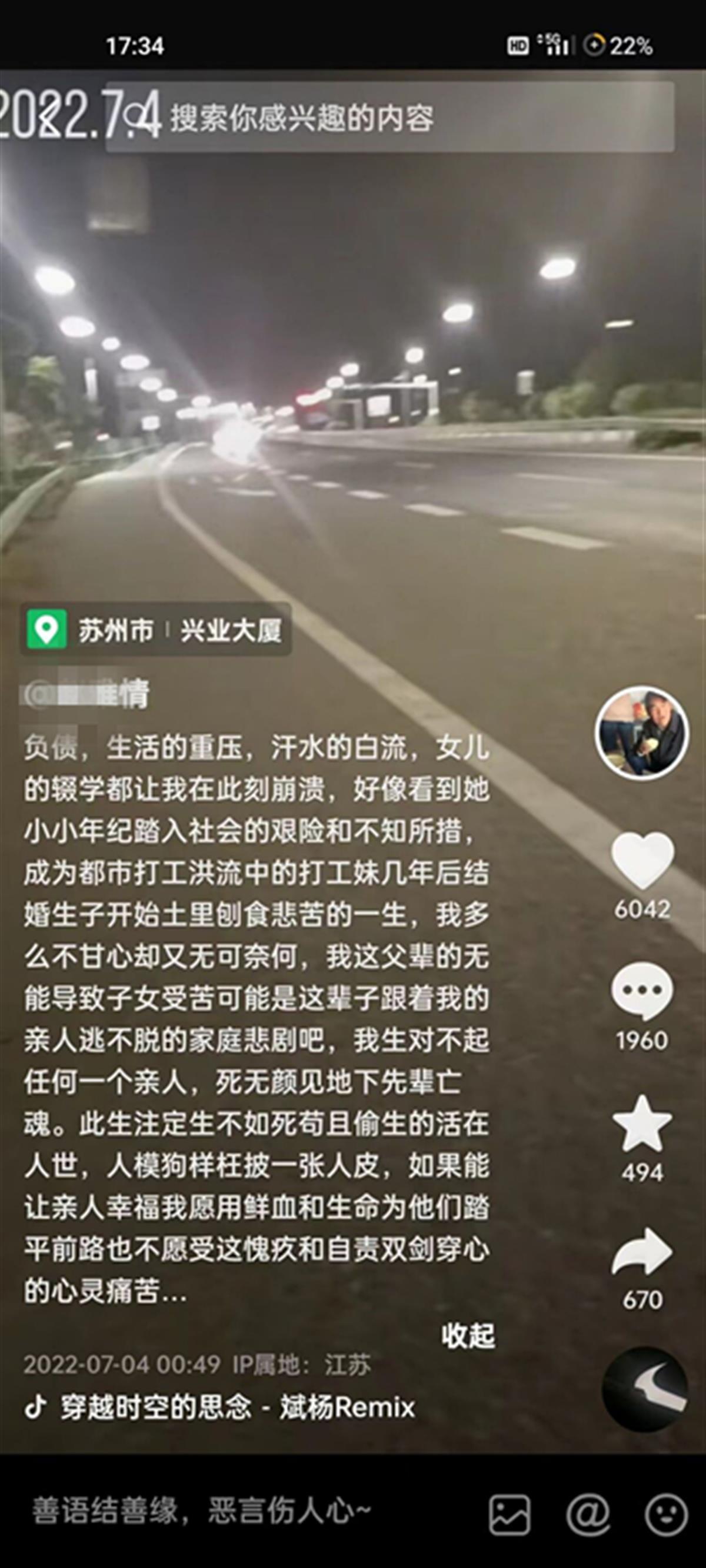This screenshot has height=1568, width=706.
Task: Open the emoji picker
Action: (x=667, y=1514)
